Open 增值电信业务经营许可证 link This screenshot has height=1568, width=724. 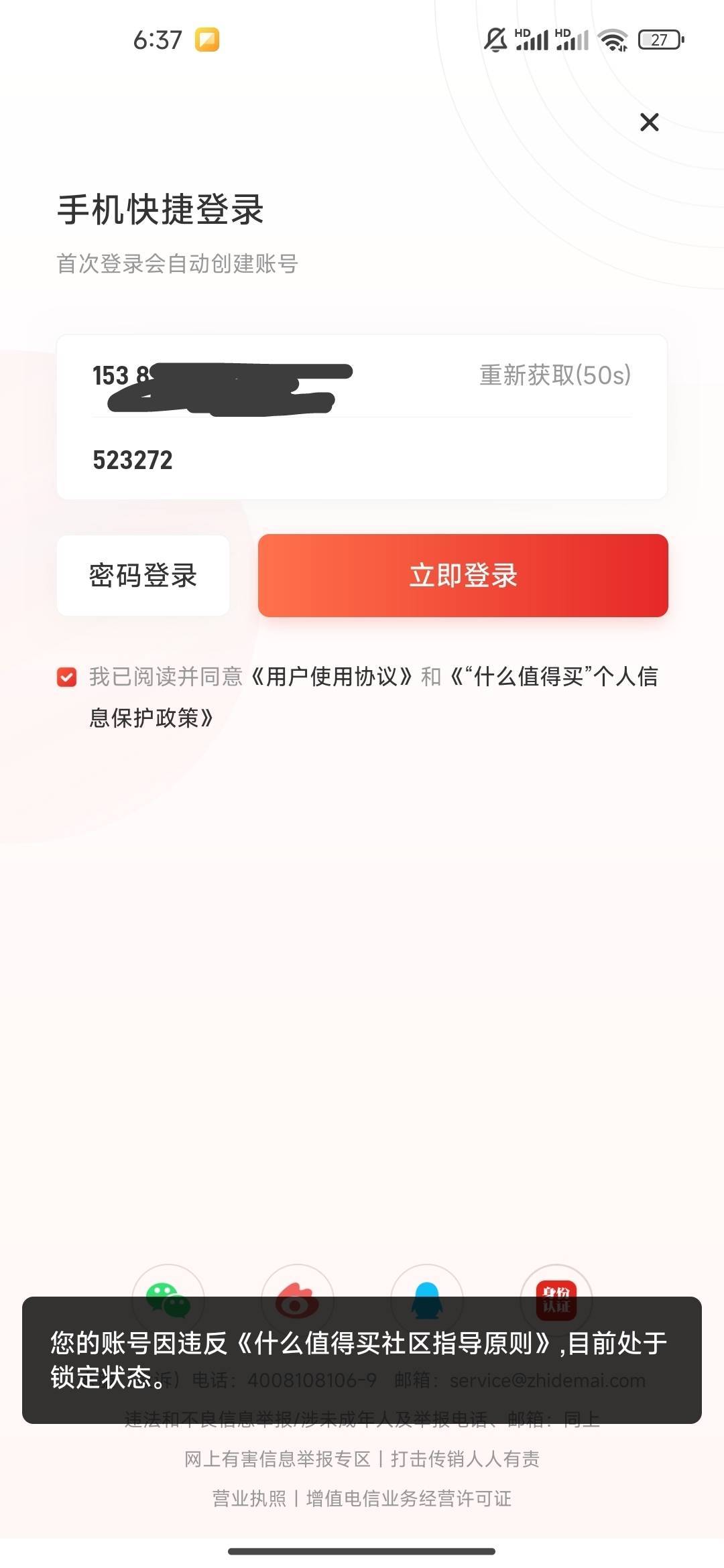(409, 1498)
